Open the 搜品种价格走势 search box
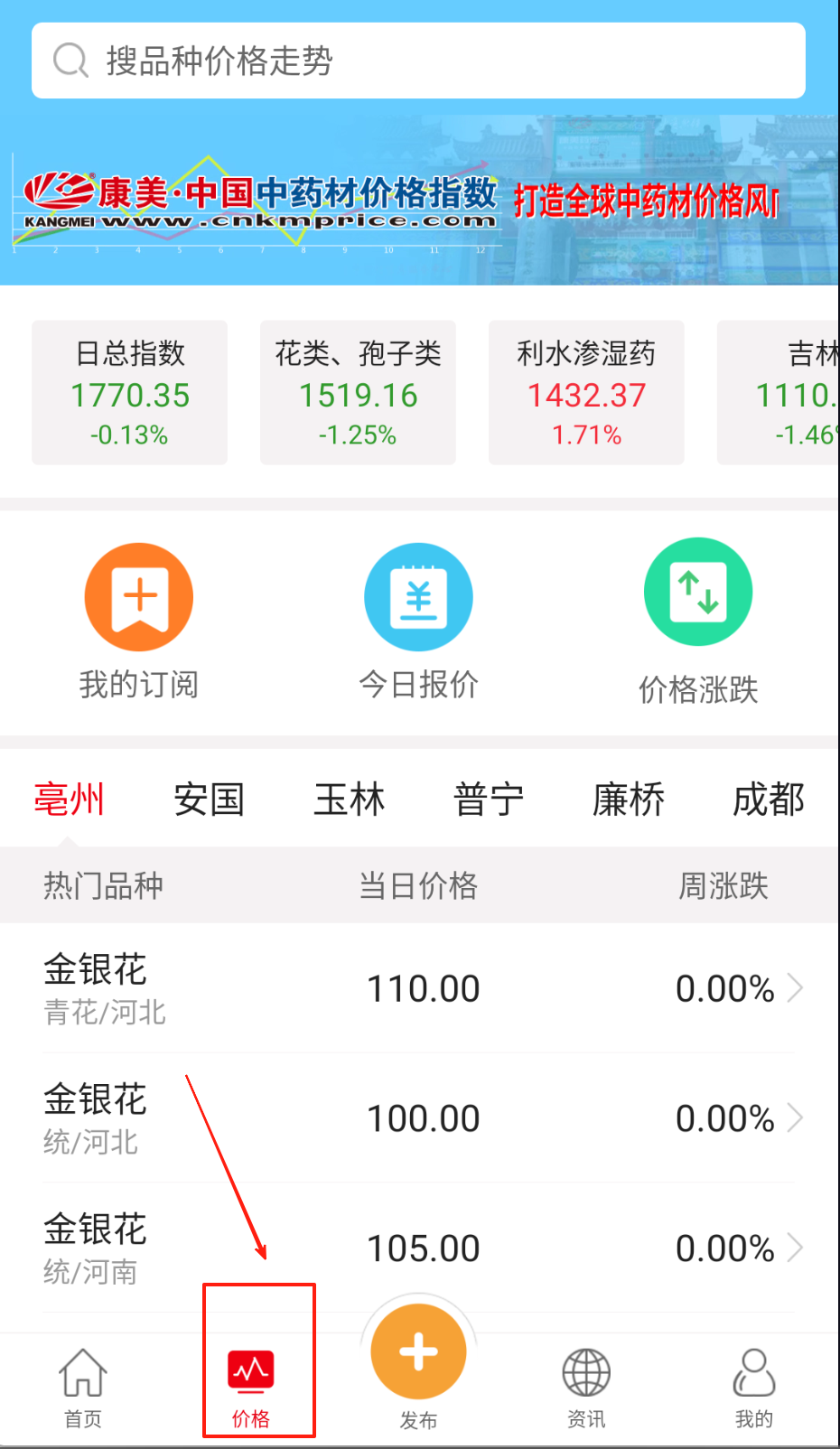The image size is (840, 1449). click(417, 61)
